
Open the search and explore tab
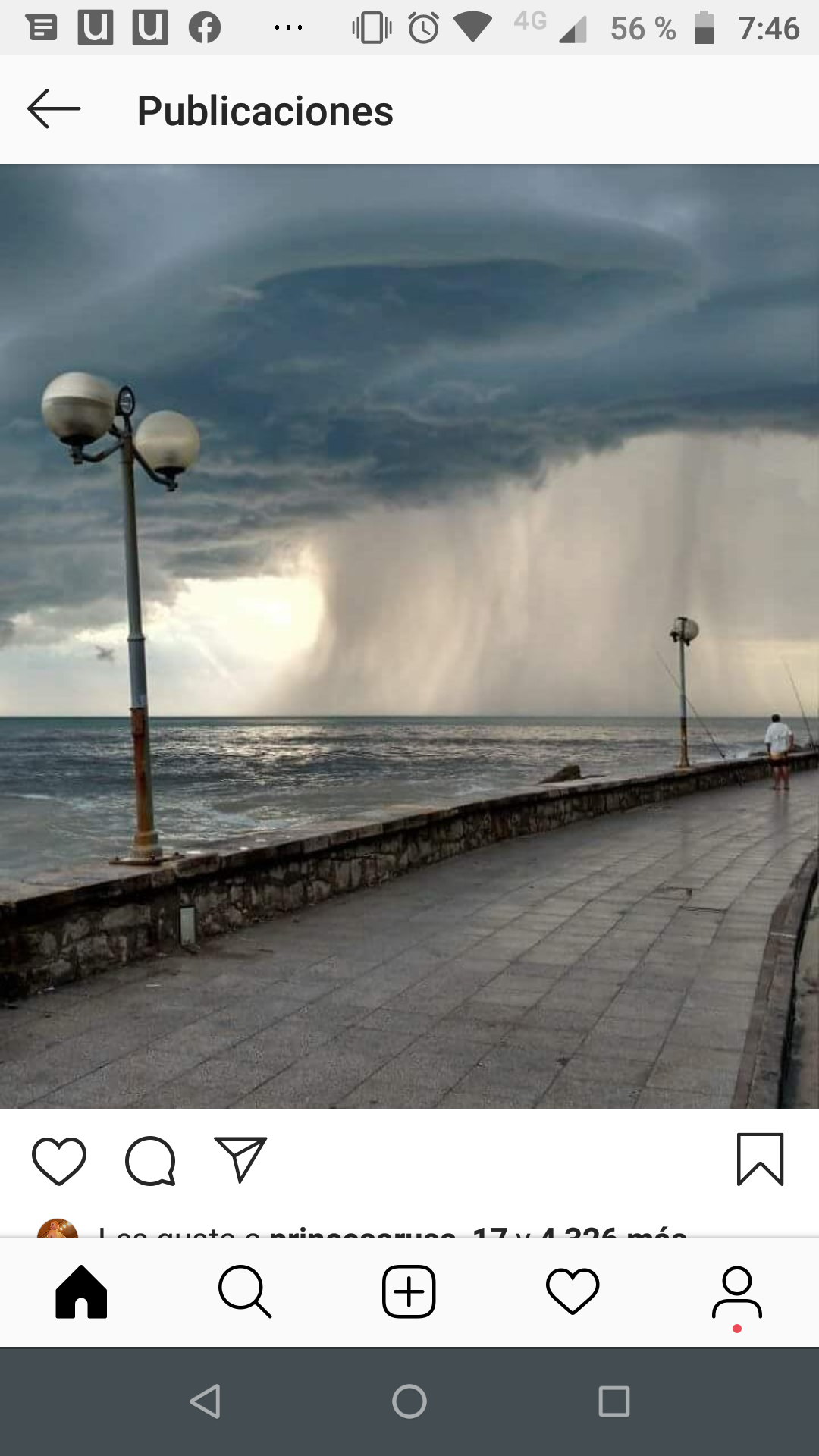pyautogui.click(x=245, y=1291)
